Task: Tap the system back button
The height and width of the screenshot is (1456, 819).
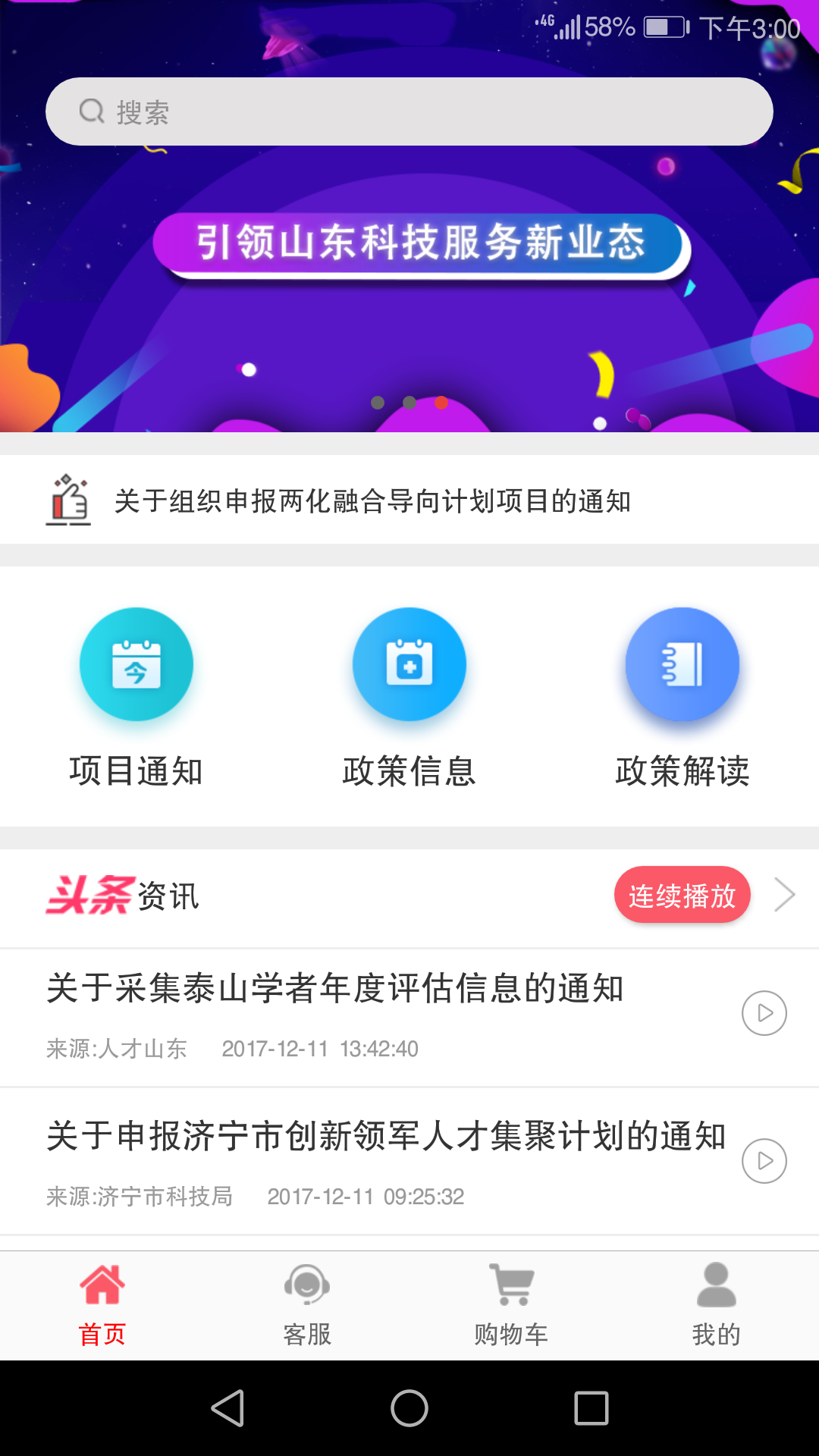Action: click(x=227, y=1408)
